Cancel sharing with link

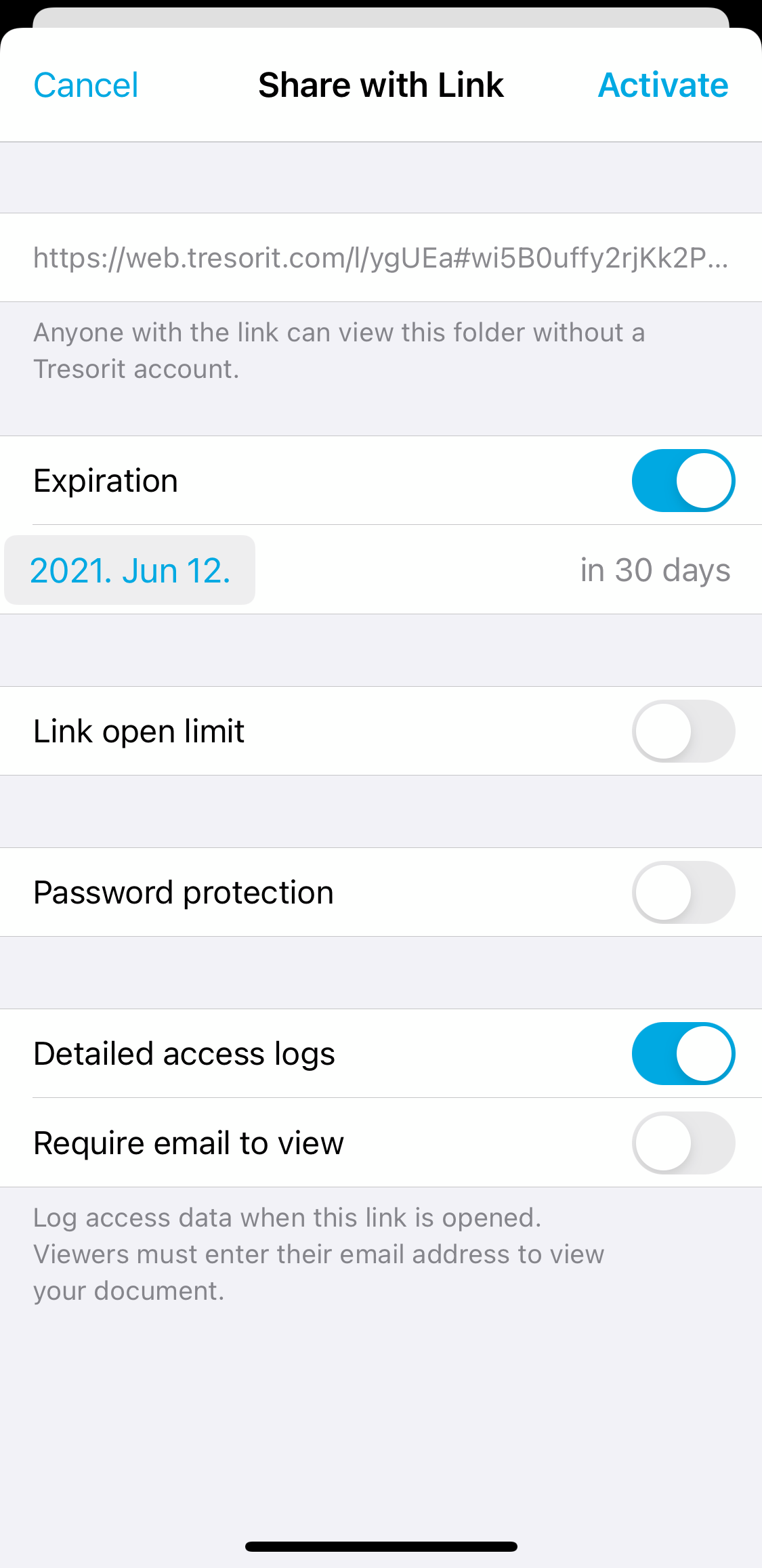click(x=86, y=85)
